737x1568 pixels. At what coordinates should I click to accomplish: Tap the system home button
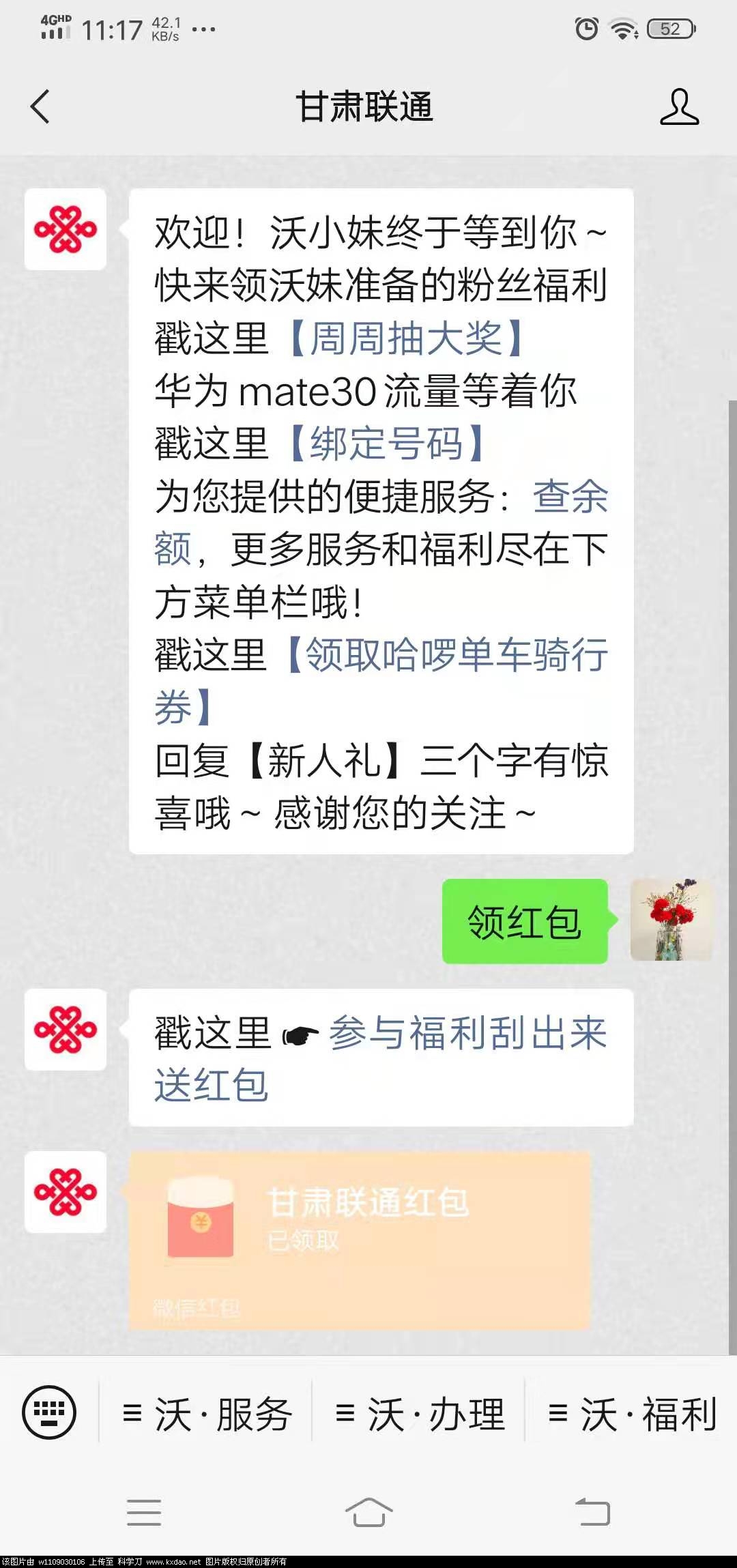(369, 1512)
